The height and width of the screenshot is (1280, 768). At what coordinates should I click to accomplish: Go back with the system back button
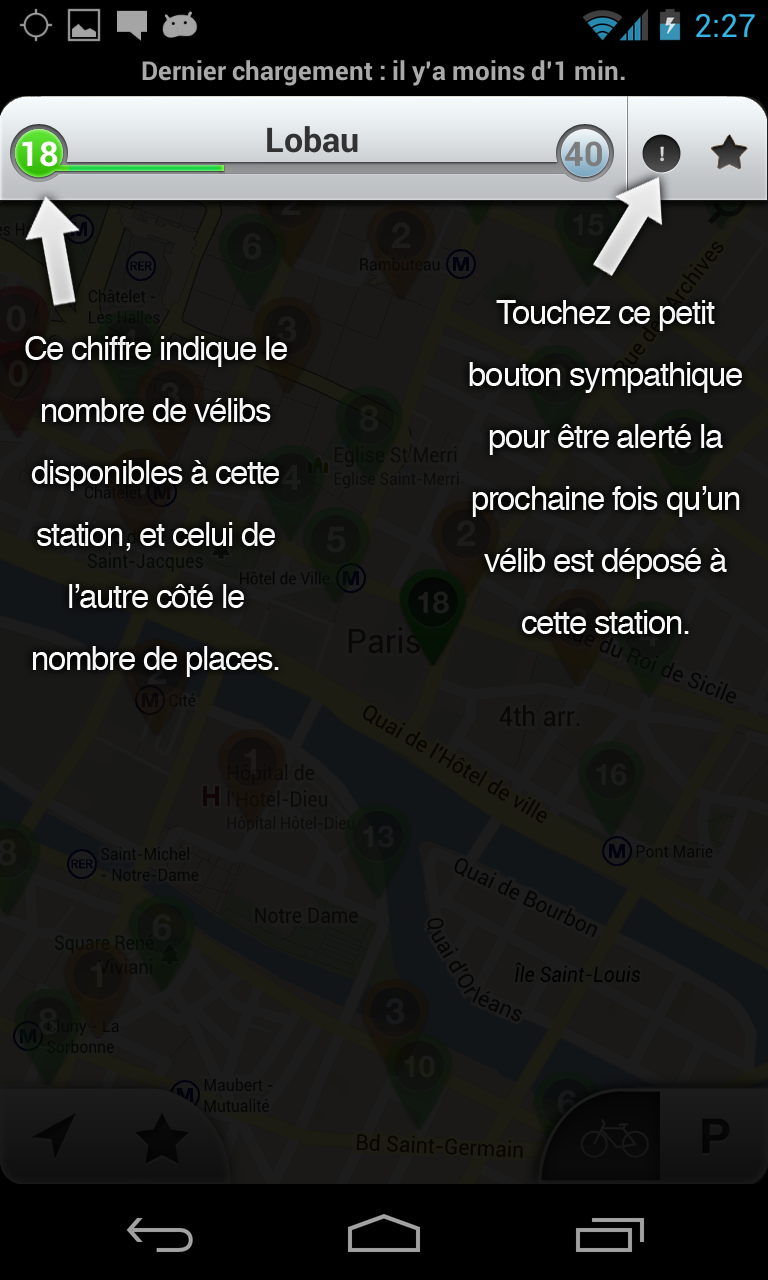tap(160, 1235)
